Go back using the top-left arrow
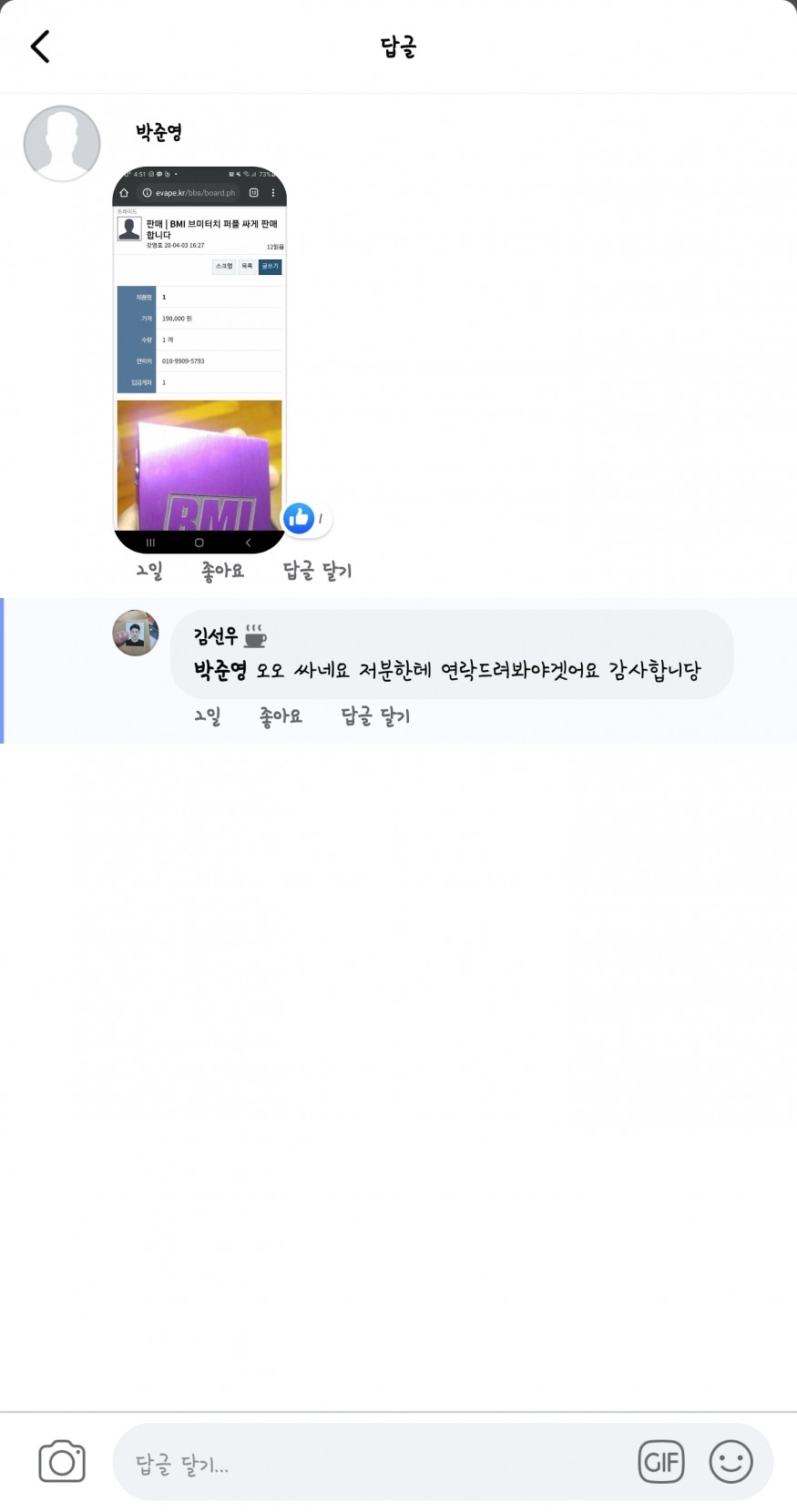 point(40,46)
